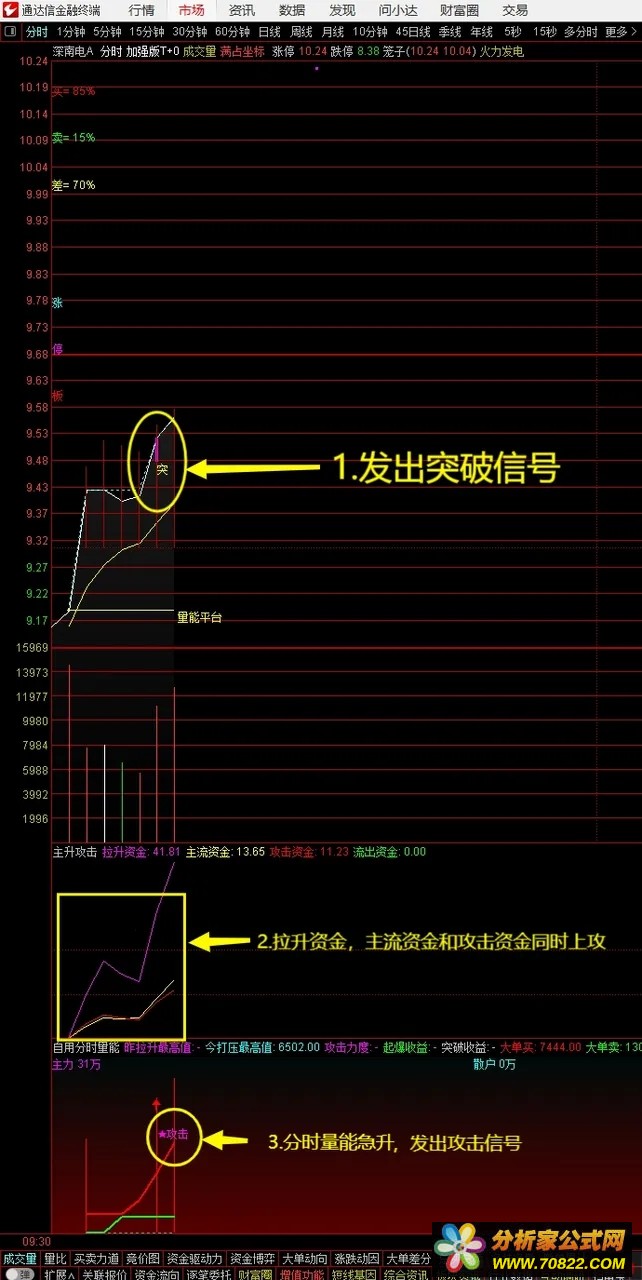This screenshot has width=642, height=1280.
Task: Switch to 竞价图 indicator tab
Action: click(143, 1259)
